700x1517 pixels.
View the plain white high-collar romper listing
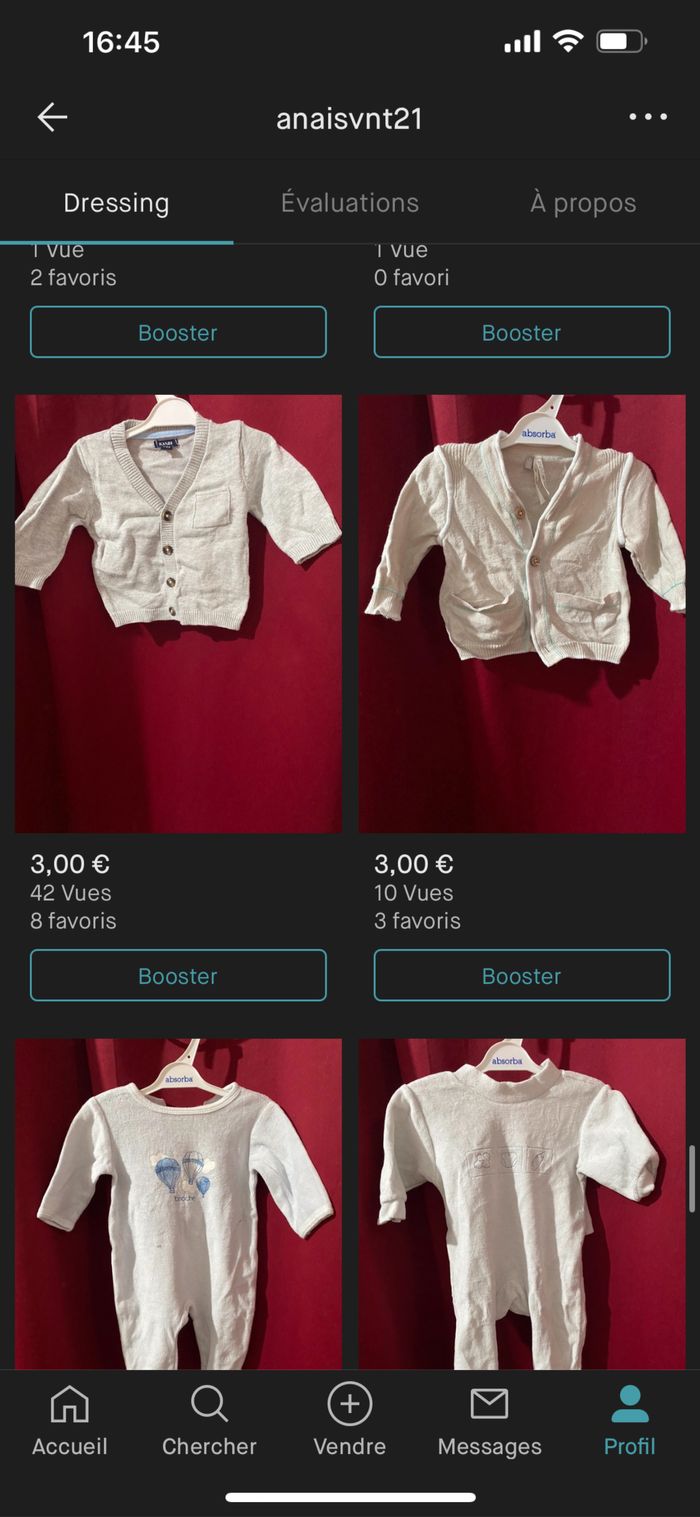tap(521, 1205)
